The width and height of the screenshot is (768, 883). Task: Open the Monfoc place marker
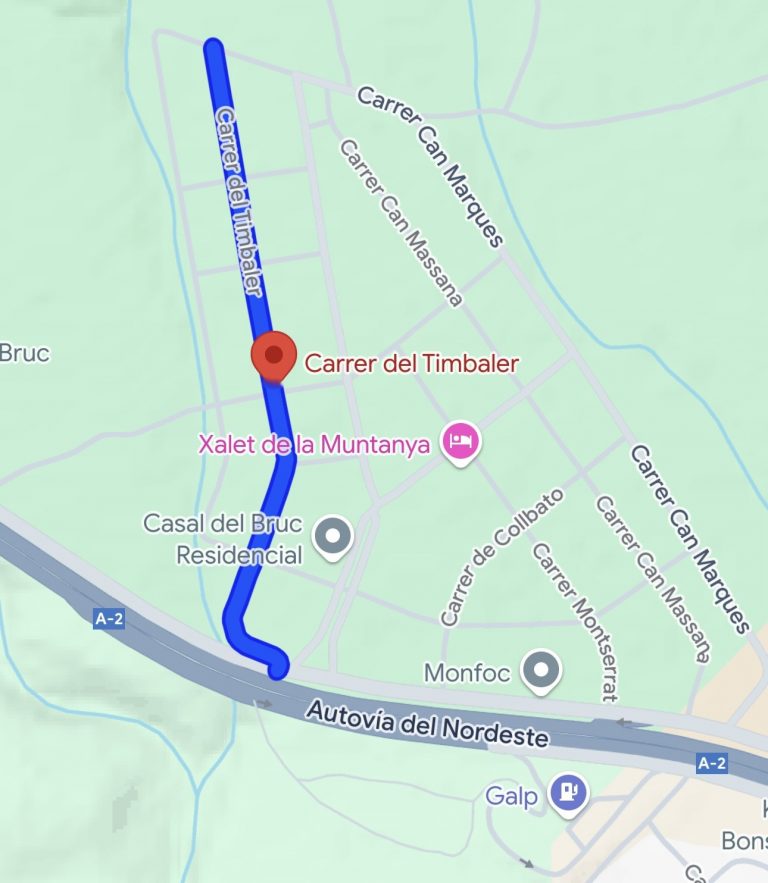tap(542, 670)
